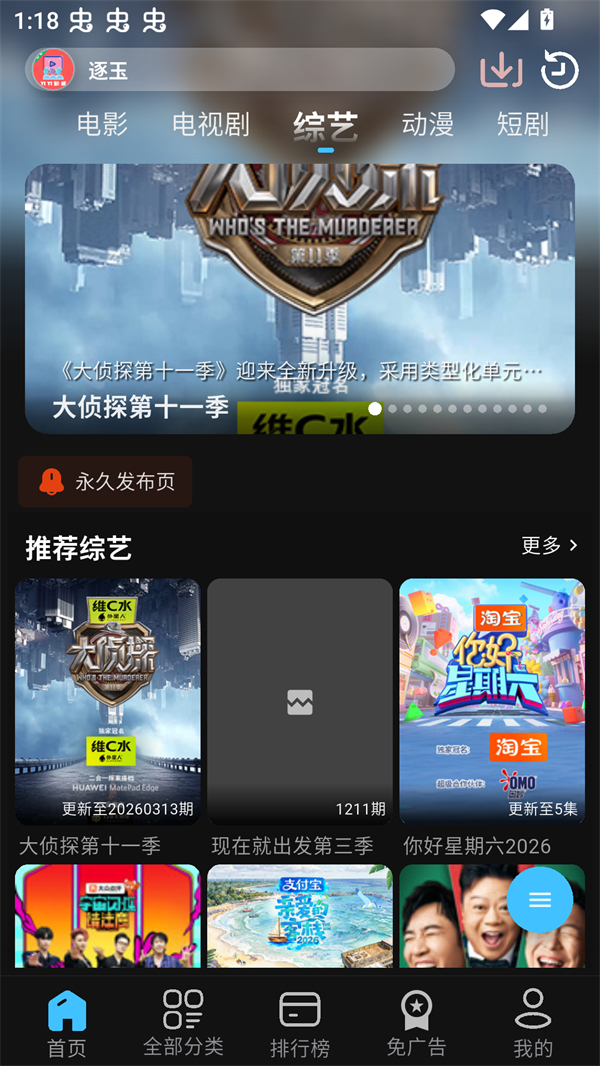This screenshot has width=600, height=1066.
Task: Open the 你好星期六2026 card
Action: 492,702
